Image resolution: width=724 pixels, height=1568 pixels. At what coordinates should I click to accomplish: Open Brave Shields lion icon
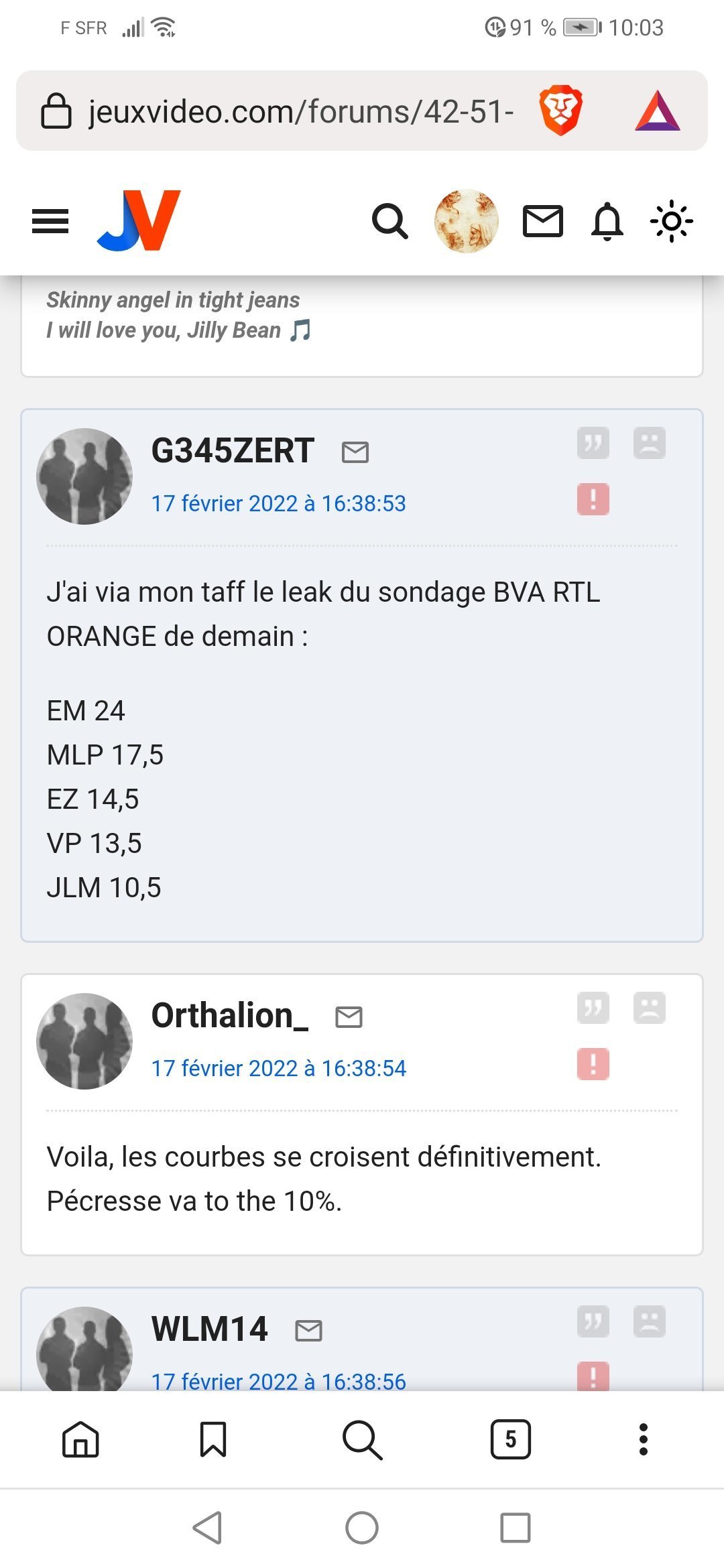tap(560, 111)
